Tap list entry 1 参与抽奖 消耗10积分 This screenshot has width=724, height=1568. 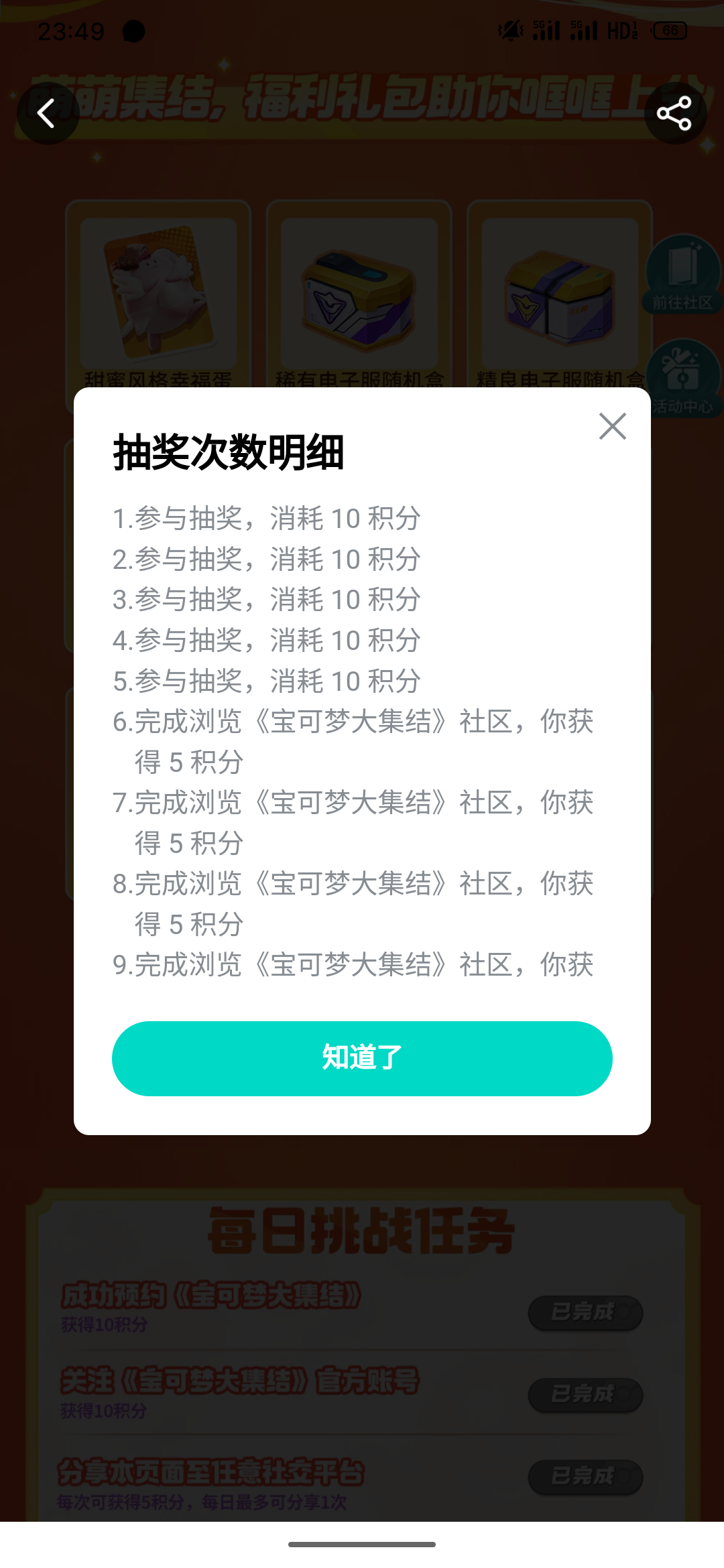coord(266,519)
